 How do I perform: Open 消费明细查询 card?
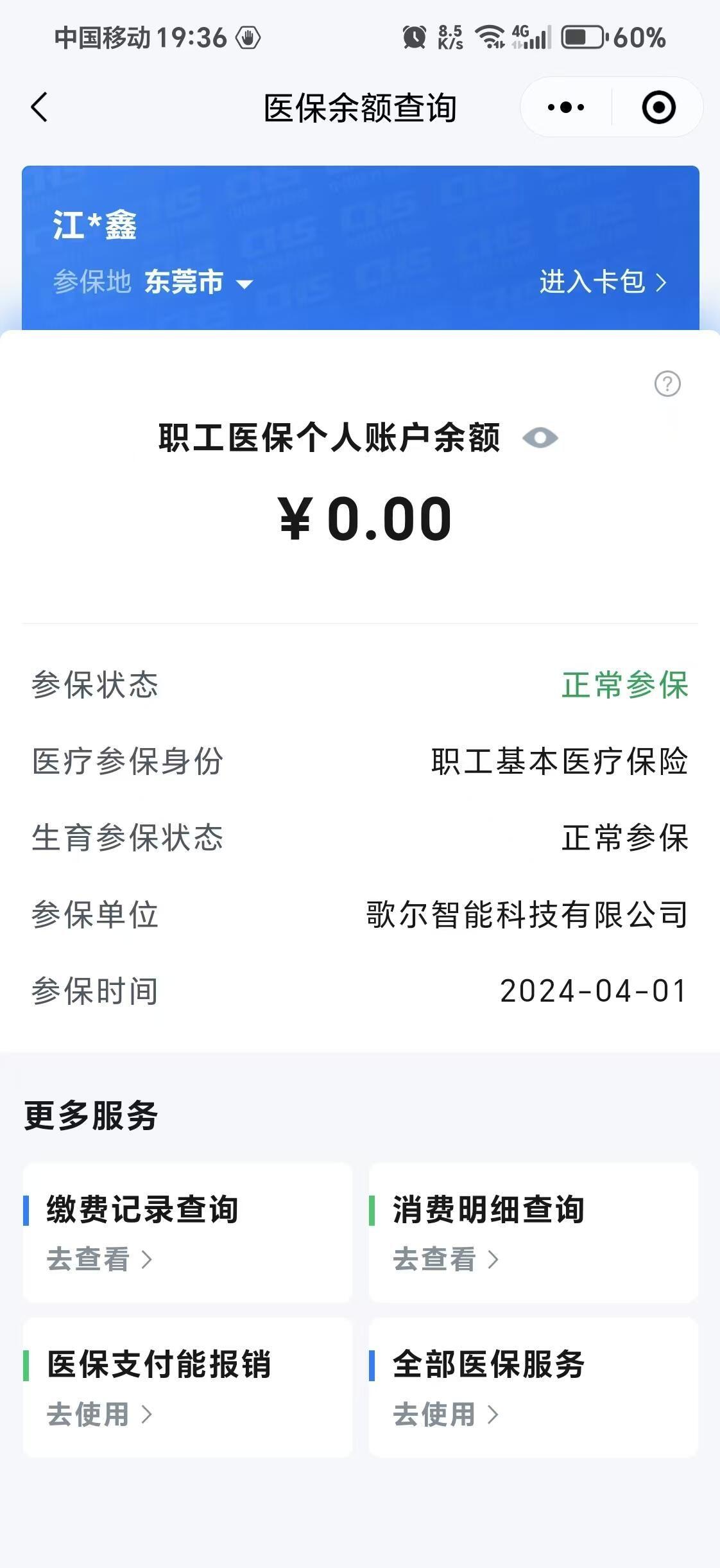[533, 1232]
